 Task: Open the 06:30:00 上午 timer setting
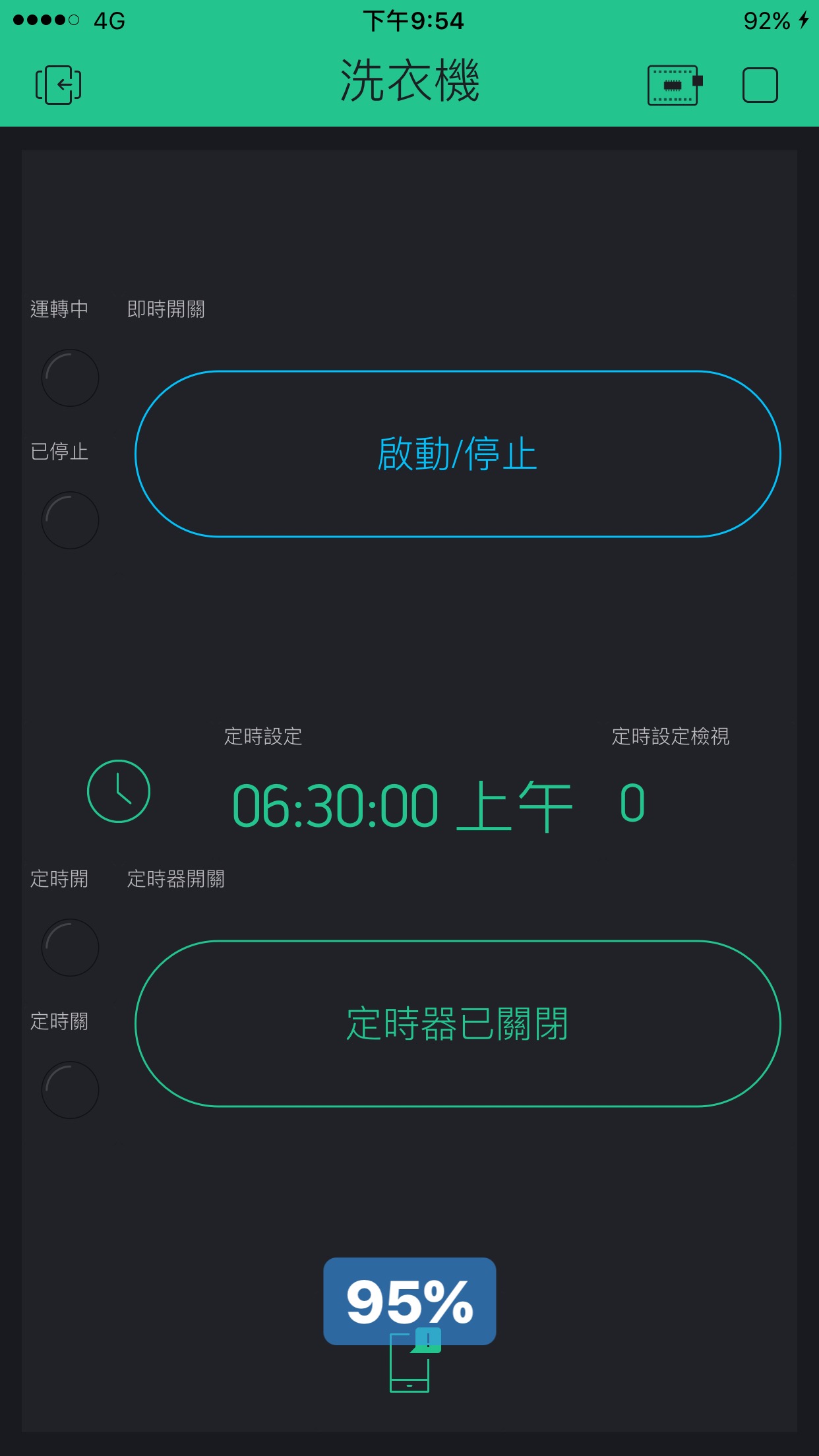click(x=401, y=805)
